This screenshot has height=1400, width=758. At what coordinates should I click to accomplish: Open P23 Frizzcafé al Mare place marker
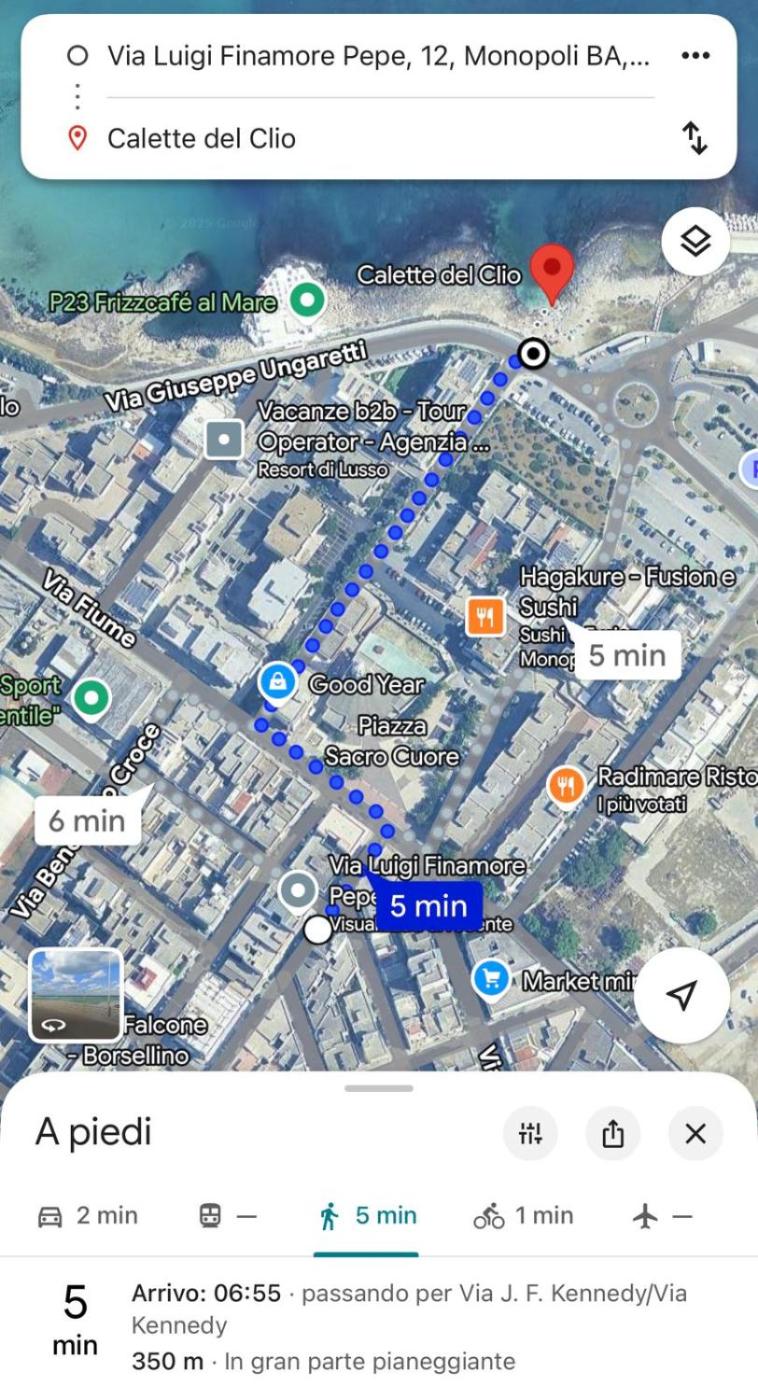pyautogui.click(x=307, y=299)
